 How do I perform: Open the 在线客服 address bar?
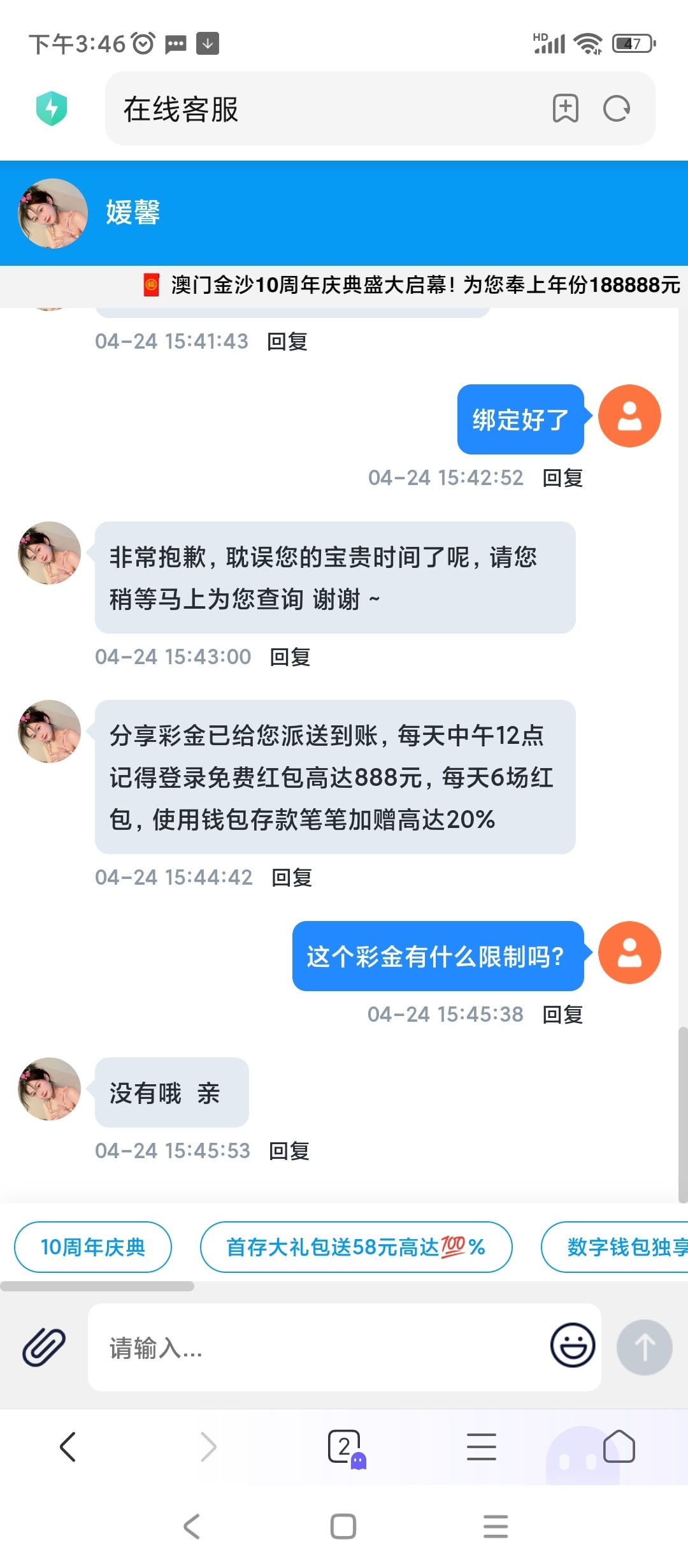(319, 109)
